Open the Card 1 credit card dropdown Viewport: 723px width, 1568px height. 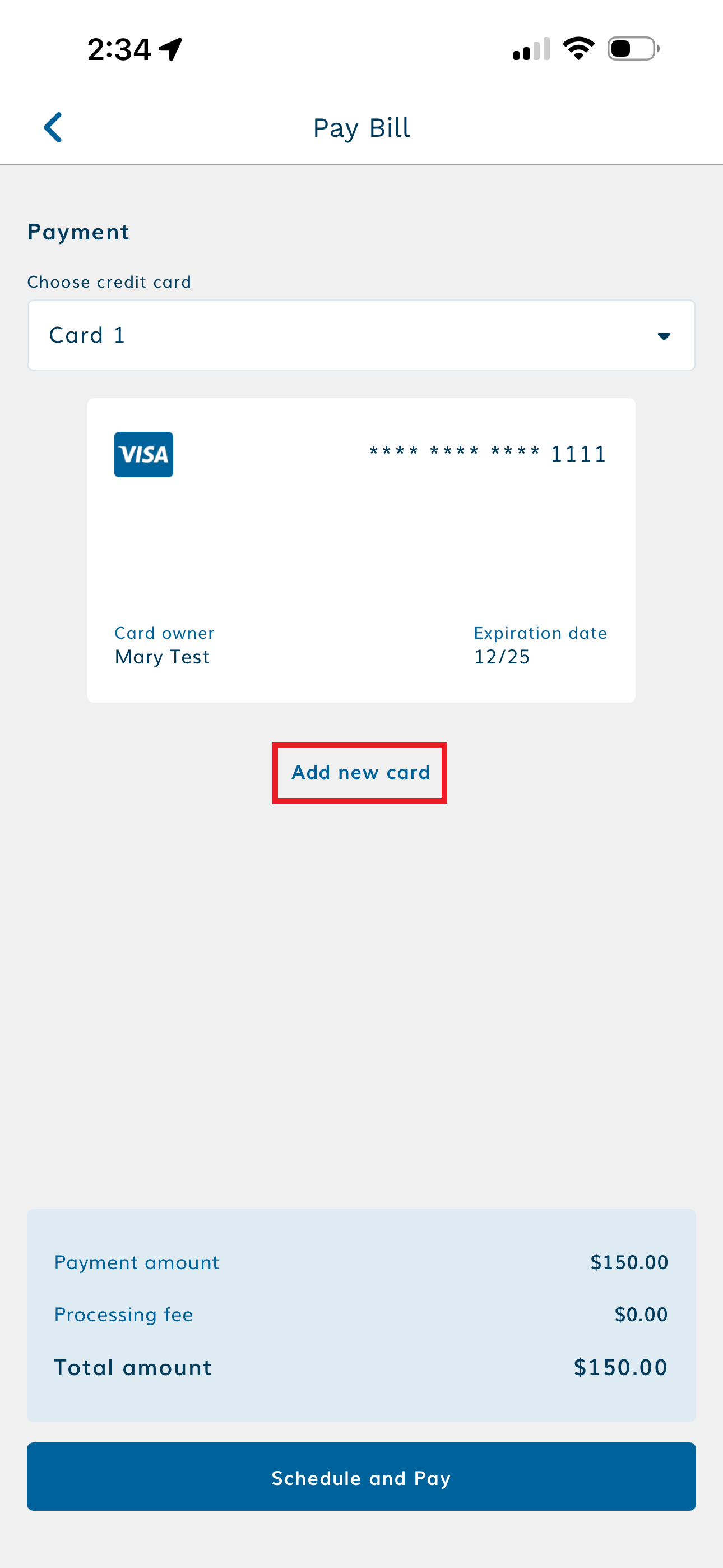361,335
